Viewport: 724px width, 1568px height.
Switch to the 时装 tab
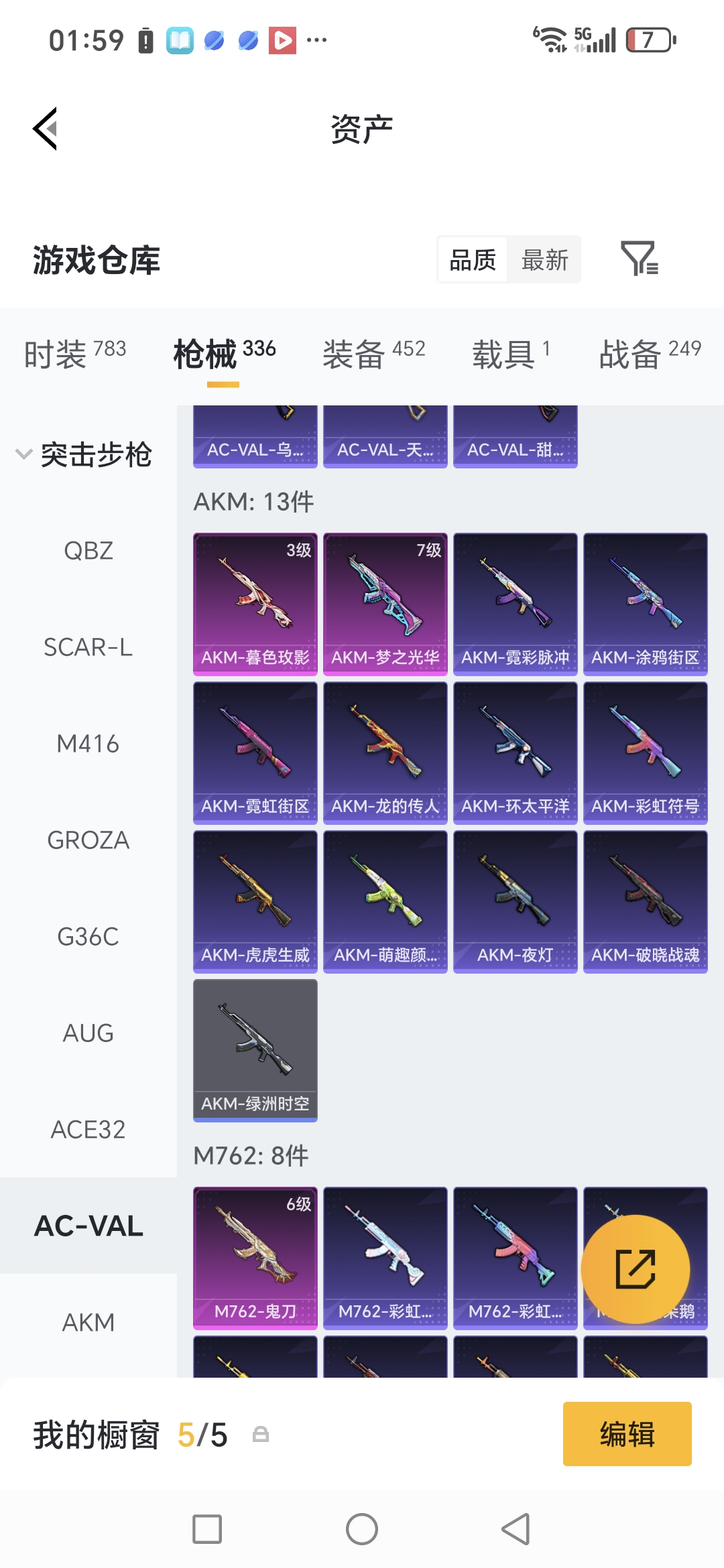coord(74,354)
